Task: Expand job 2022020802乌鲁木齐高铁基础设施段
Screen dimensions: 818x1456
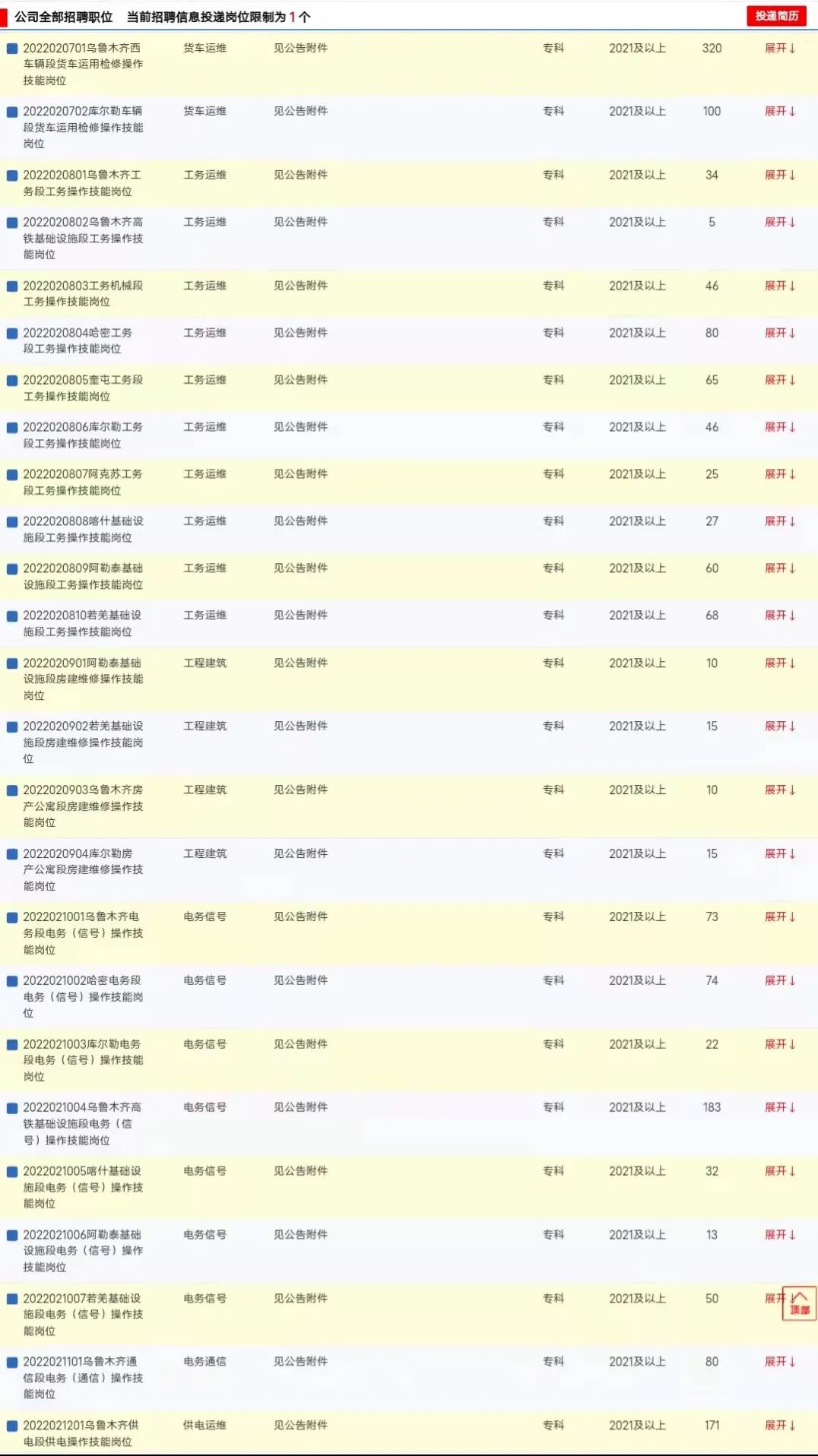Action: (x=779, y=222)
